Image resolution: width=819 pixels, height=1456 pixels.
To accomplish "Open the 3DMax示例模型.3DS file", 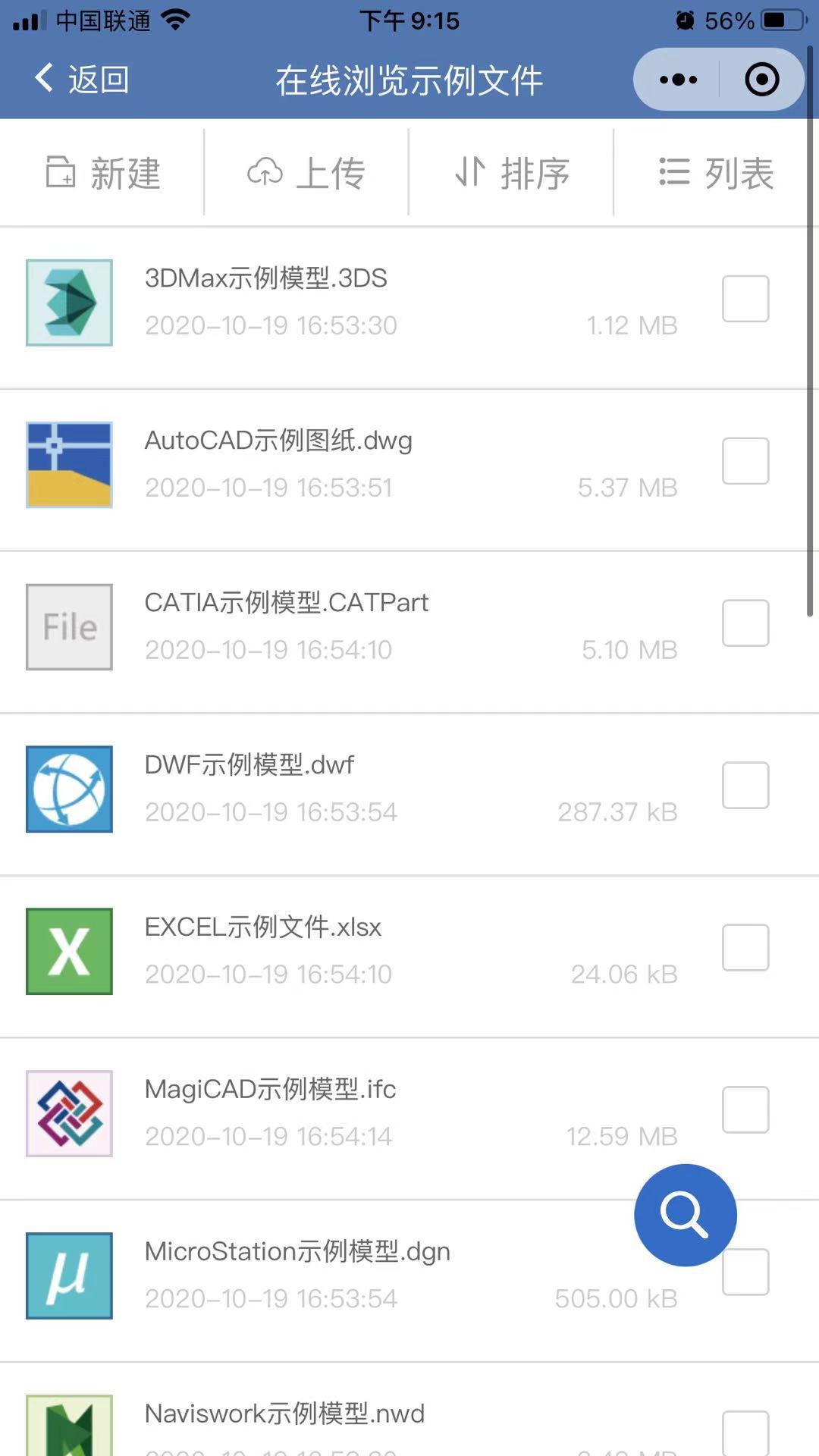I will coord(409,303).
